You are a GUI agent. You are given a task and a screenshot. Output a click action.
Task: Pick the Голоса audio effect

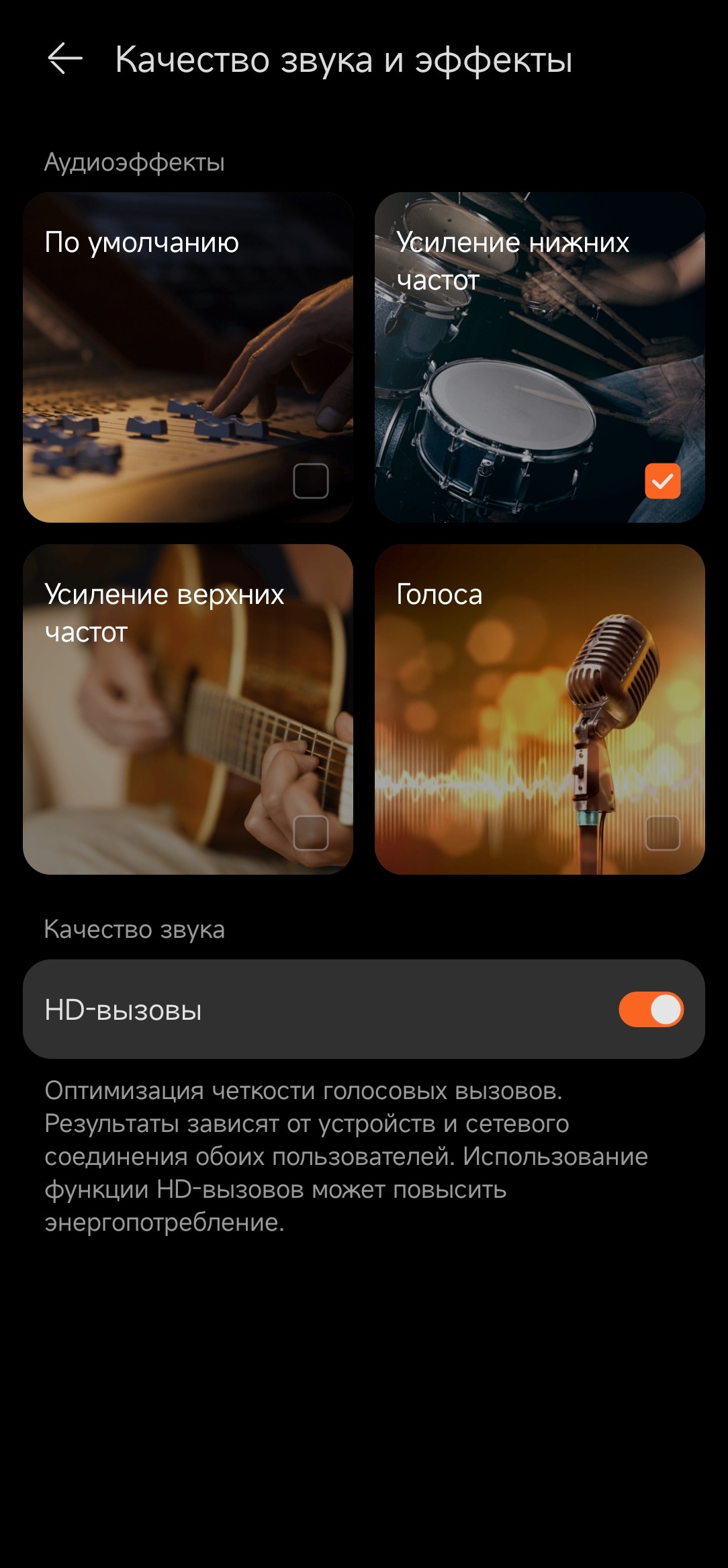539,709
